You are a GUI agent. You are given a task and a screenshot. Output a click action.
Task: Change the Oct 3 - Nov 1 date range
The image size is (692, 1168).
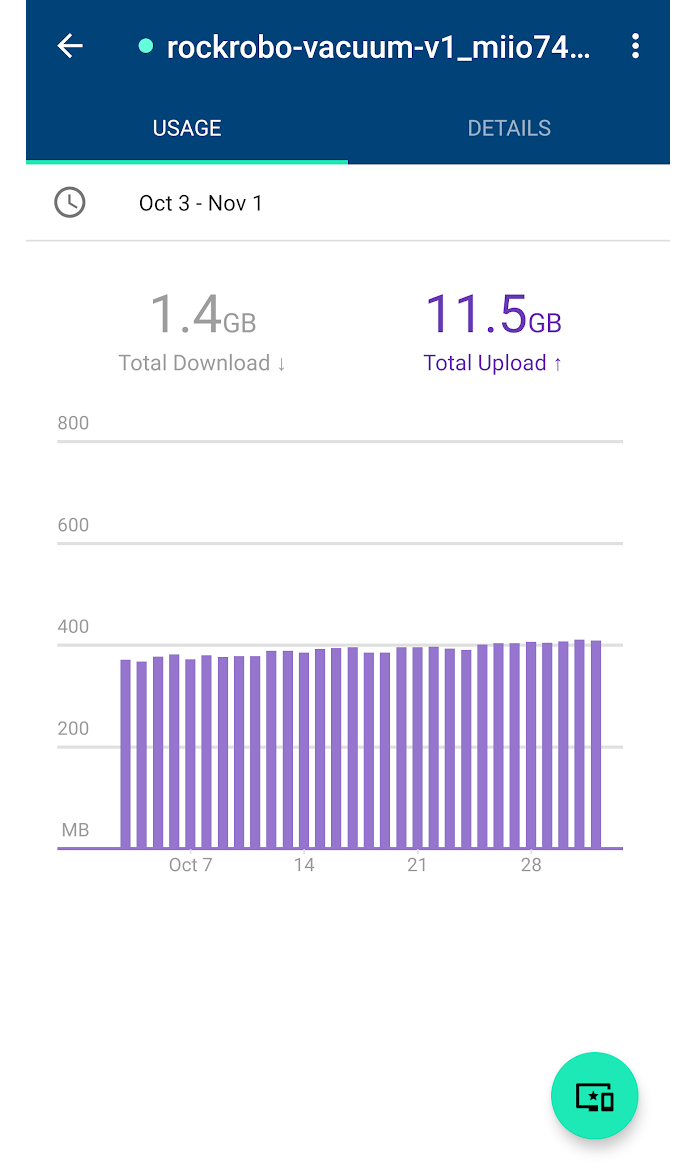[200, 203]
